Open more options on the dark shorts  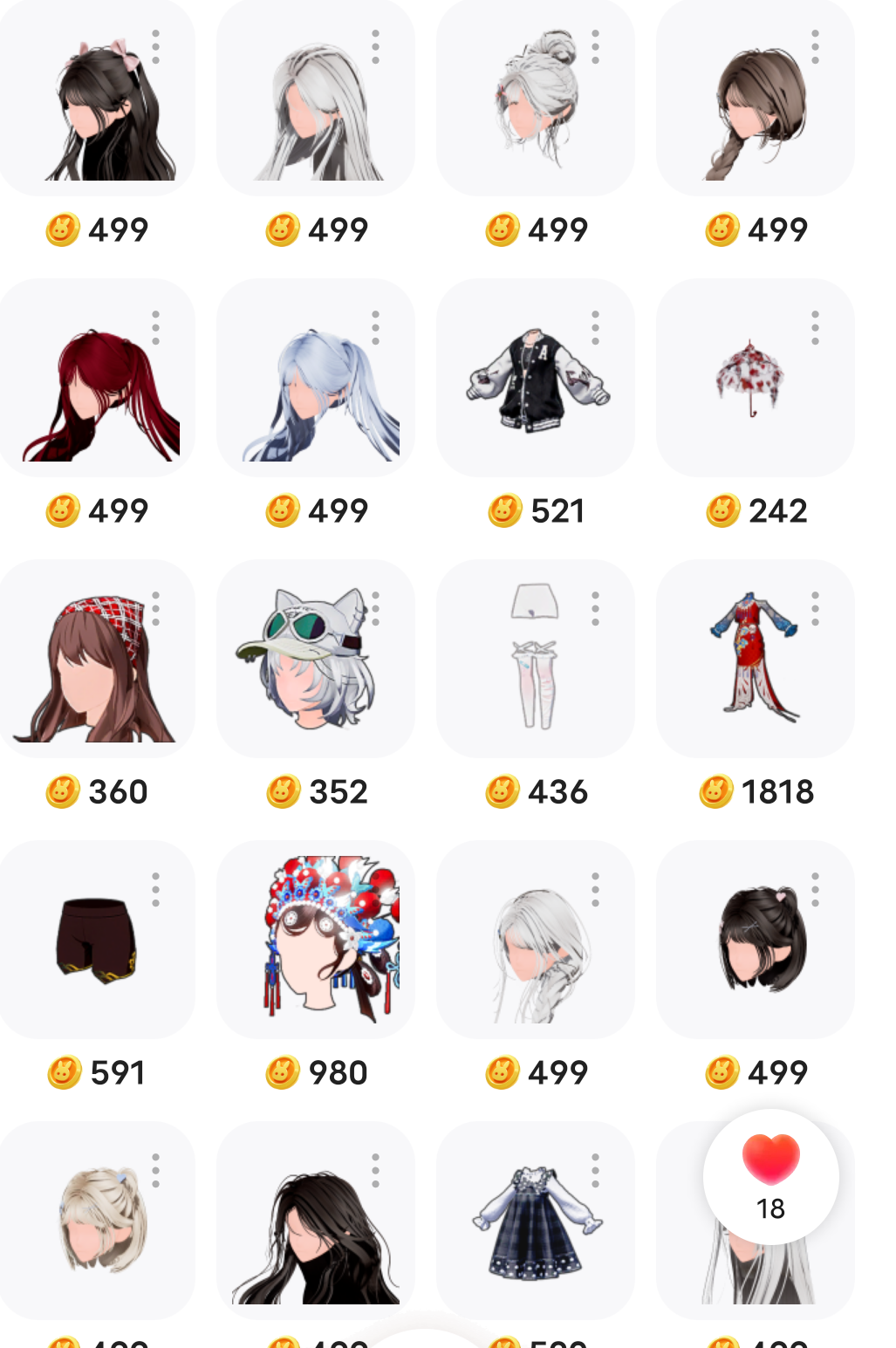coord(156,890)
